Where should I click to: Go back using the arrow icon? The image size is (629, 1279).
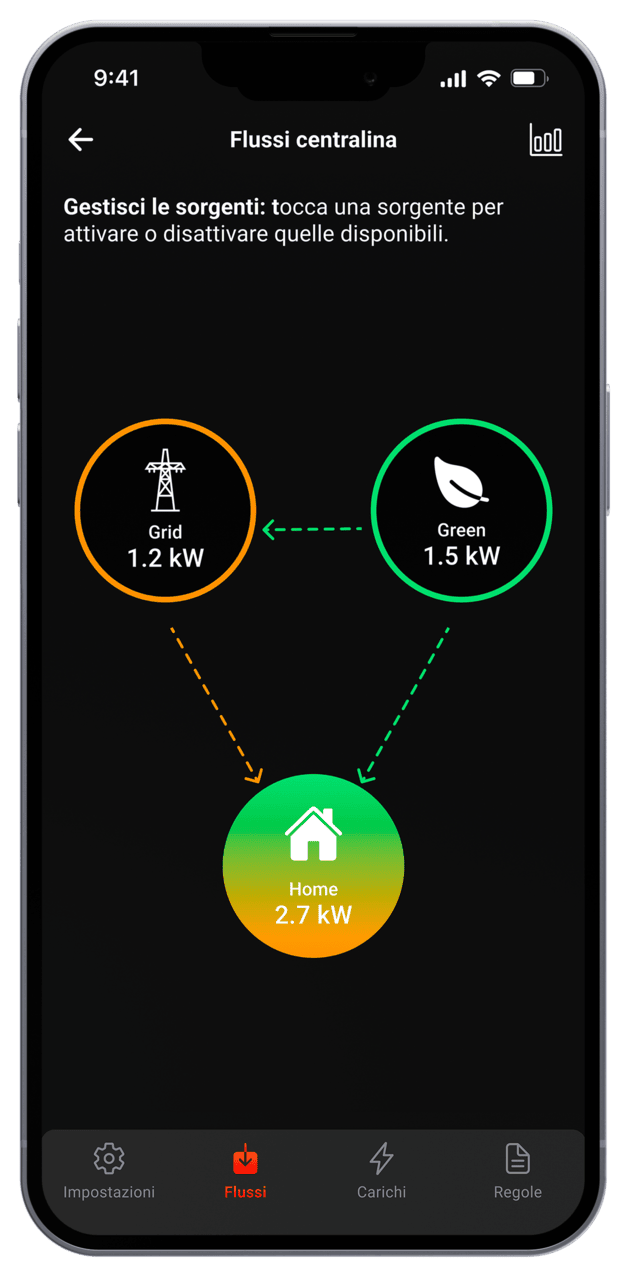81,140
